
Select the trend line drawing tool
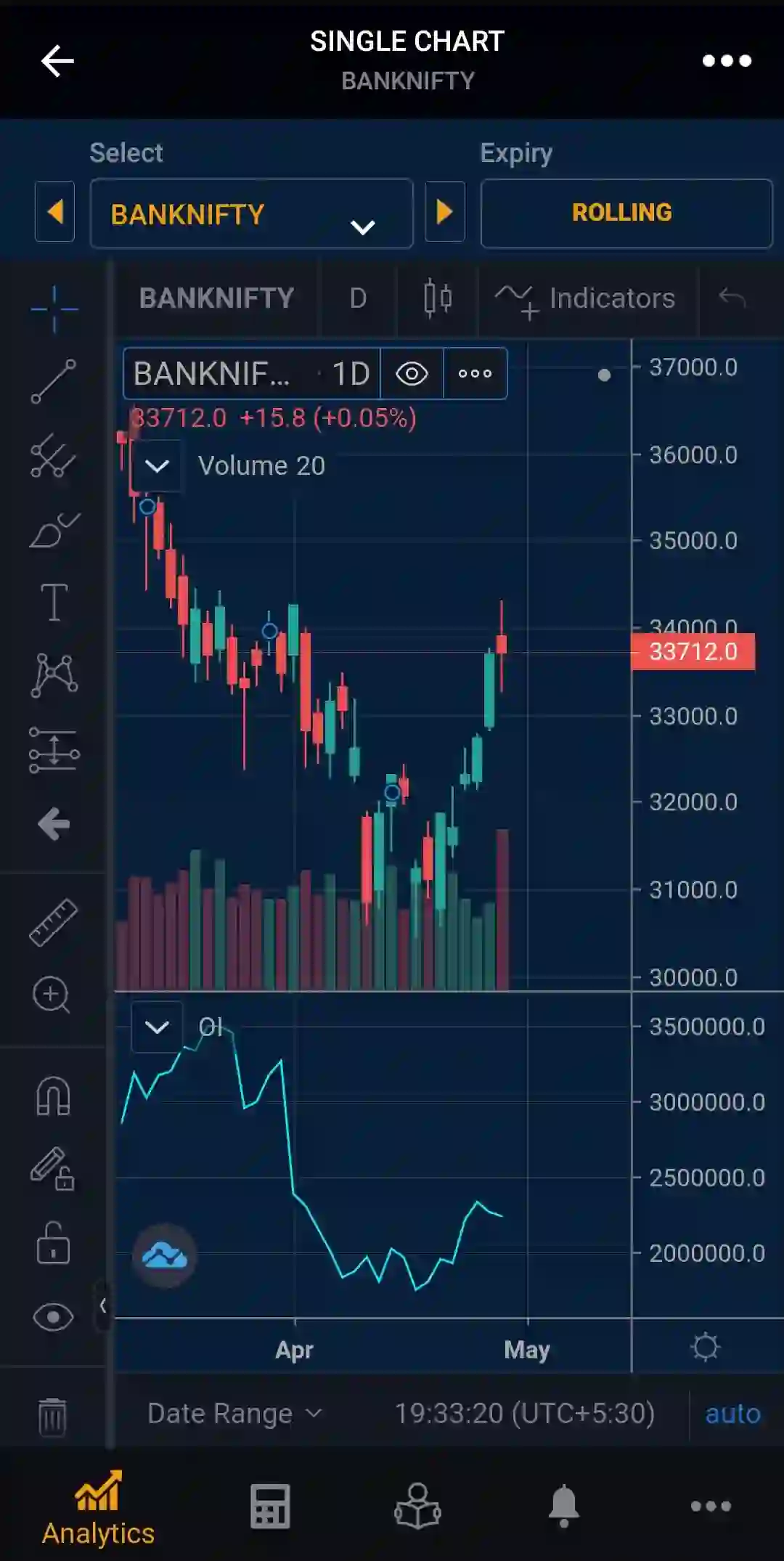click(54, 381)
